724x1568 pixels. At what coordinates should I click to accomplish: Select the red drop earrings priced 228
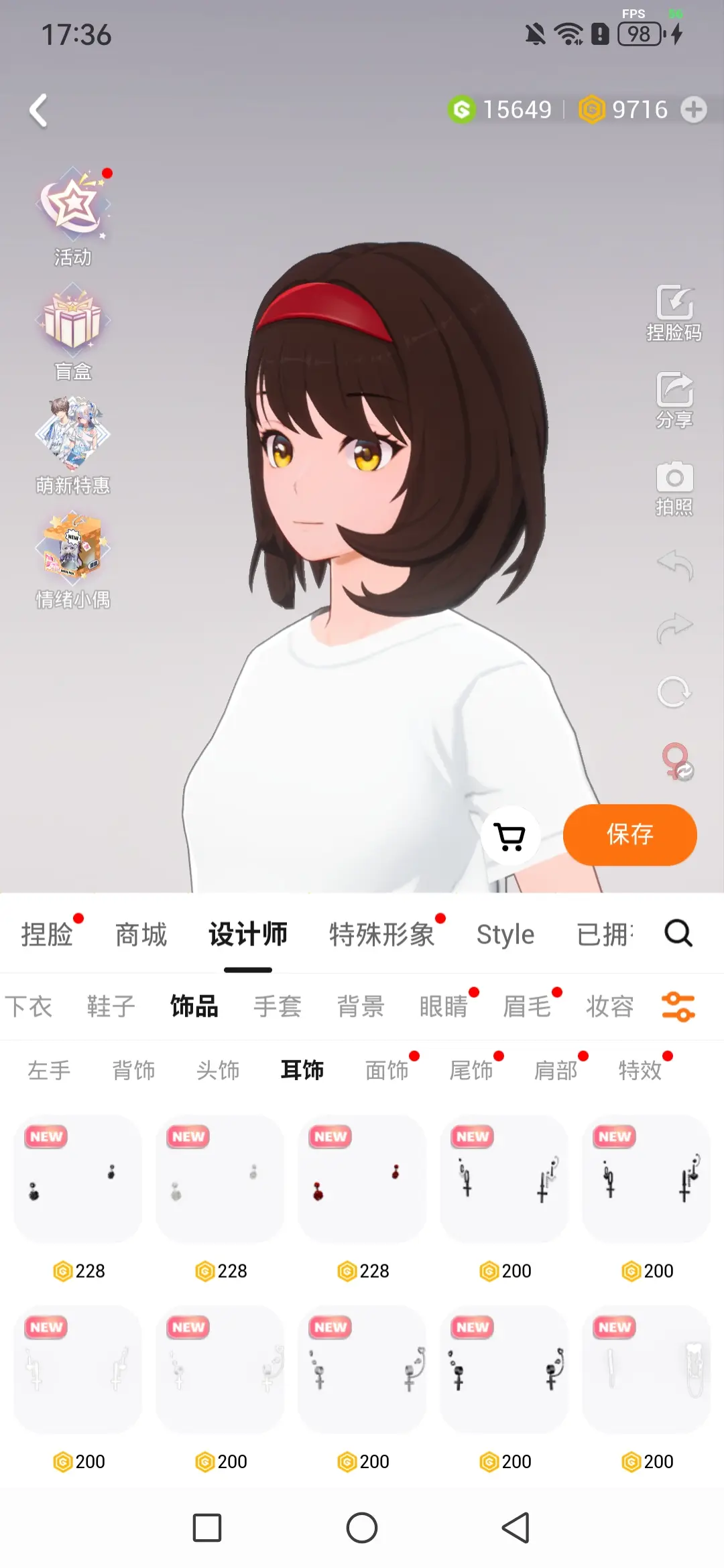[362, 1179]
